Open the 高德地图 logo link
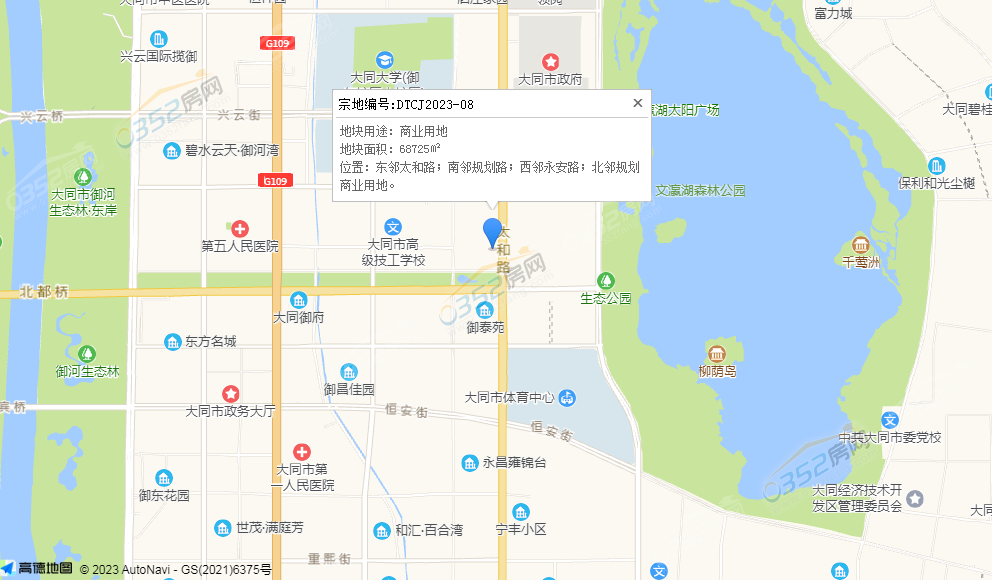Image resolution: width=992 pixels, height=582 pixels. click(x=38, y=569)
